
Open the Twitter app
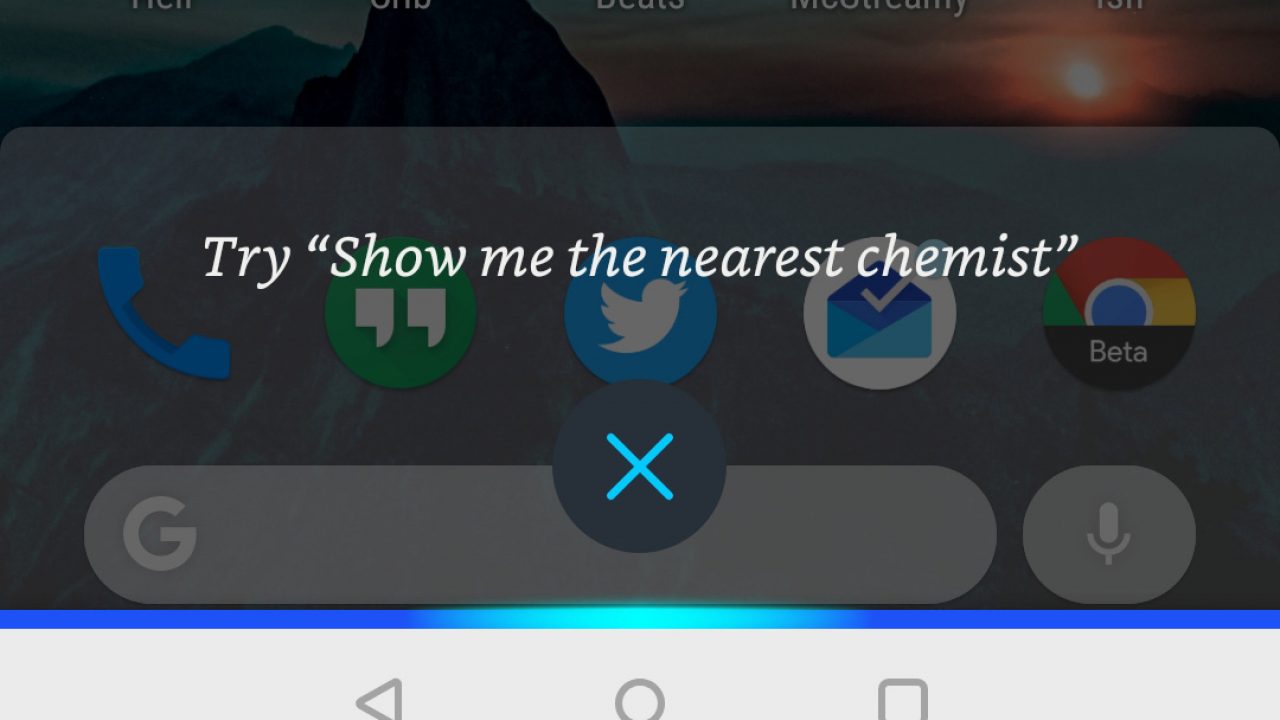click(x=640, y=312)
